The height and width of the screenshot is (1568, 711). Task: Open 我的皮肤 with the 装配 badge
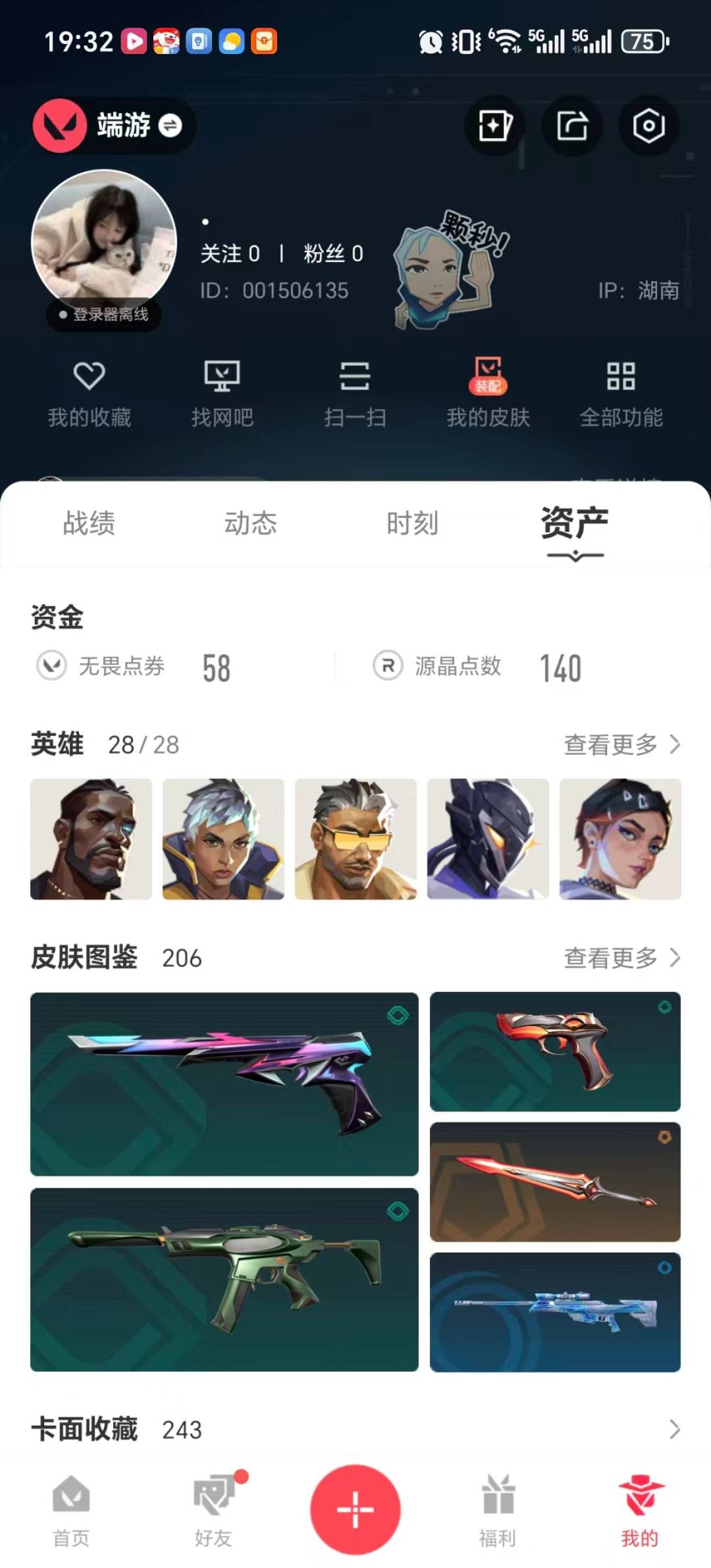pos(488,393)
